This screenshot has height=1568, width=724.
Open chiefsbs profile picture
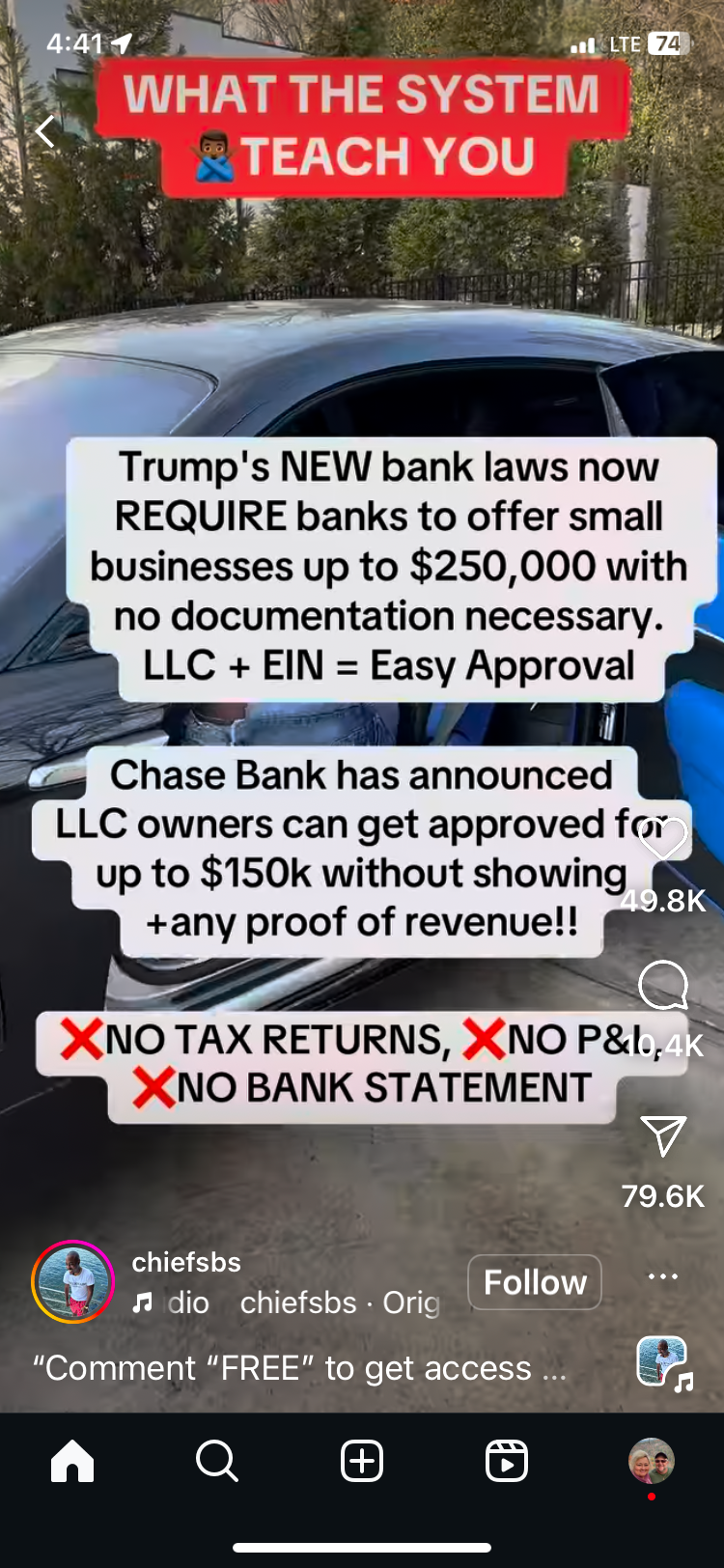[73, 1282]
